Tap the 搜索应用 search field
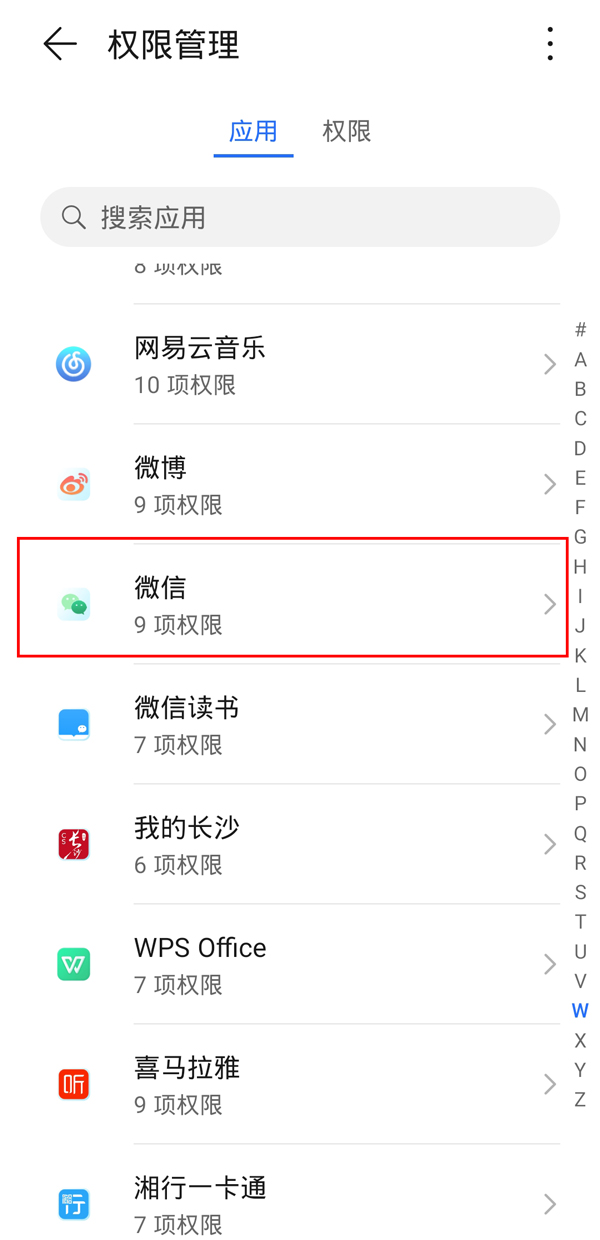Viewport: 600px width, 1240px height. click(300, 217)
